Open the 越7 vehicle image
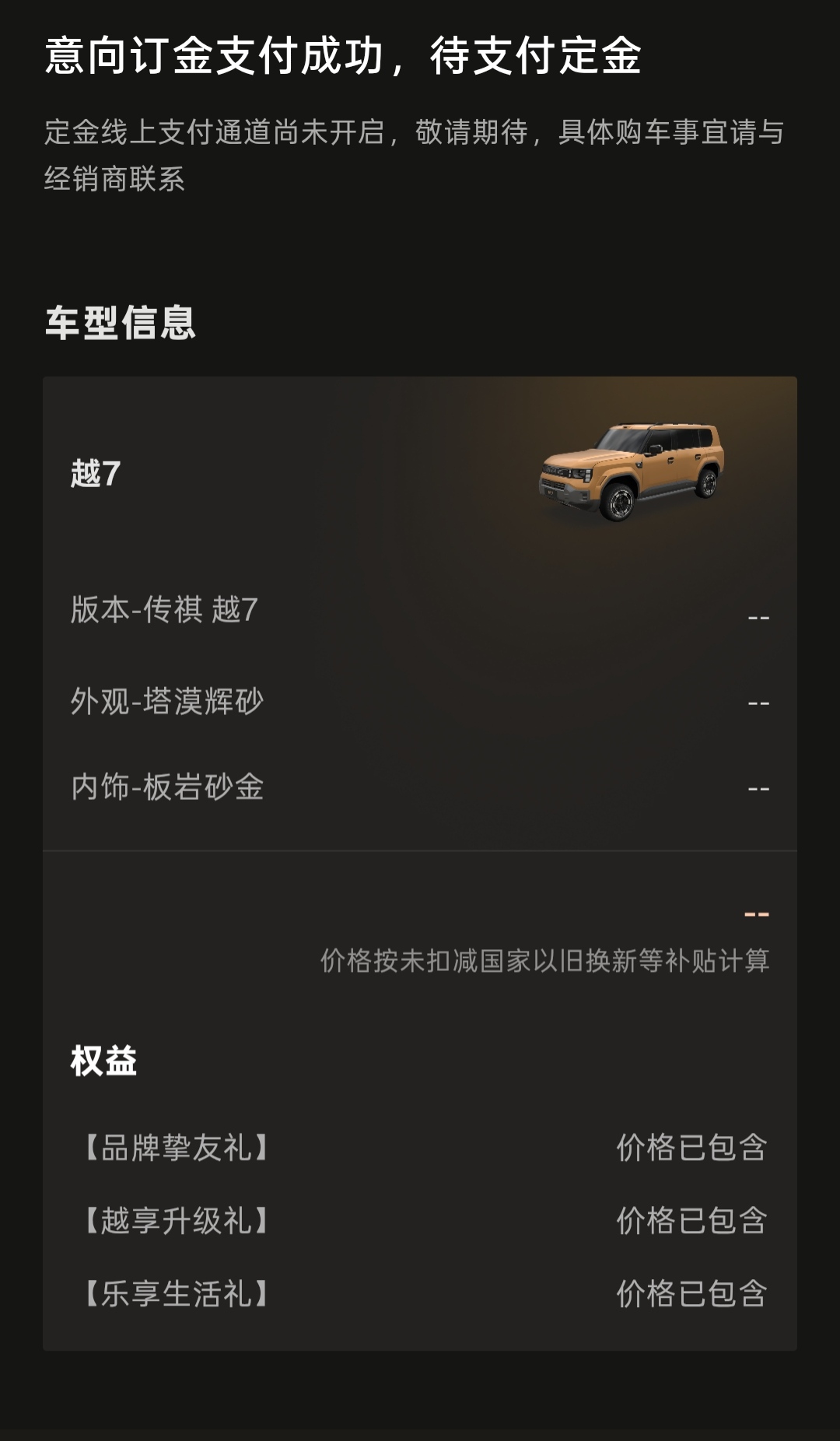This screenshot has height=1441, width=840. tap(632, 472)
